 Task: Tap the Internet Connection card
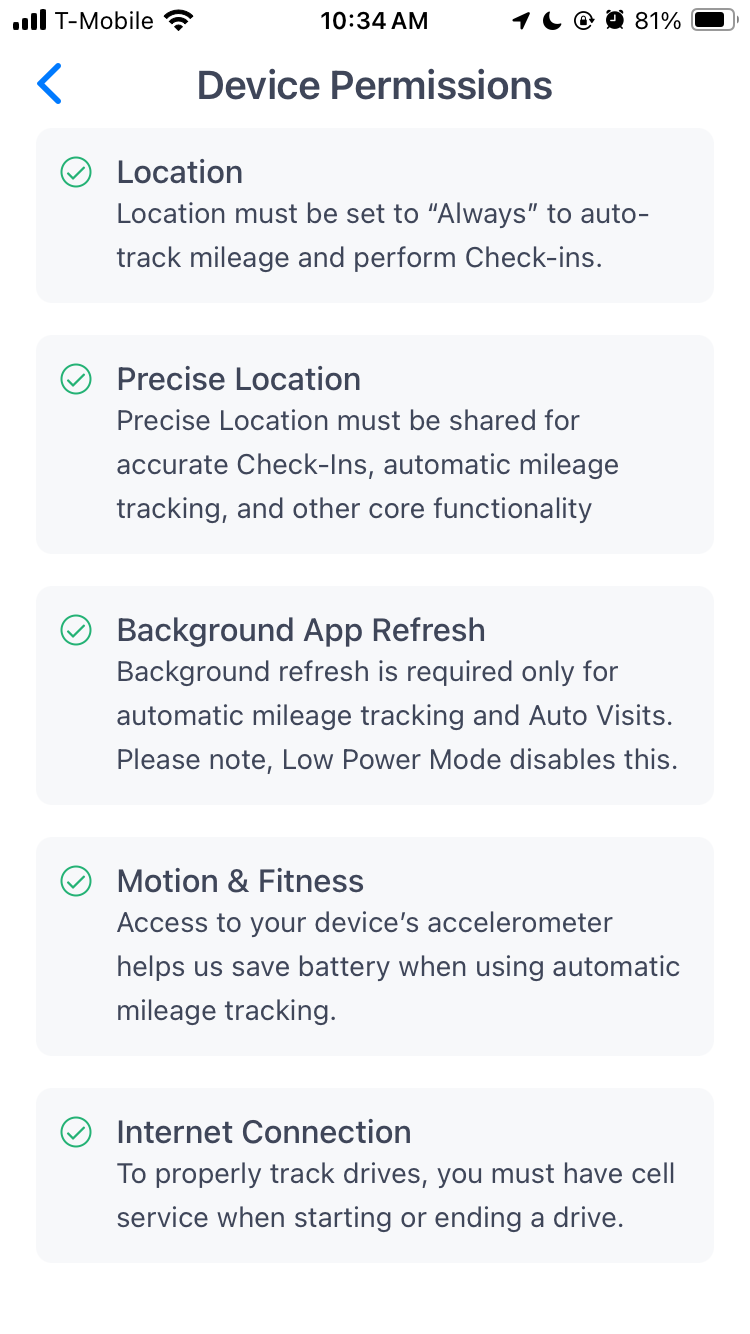(375, 1175)
